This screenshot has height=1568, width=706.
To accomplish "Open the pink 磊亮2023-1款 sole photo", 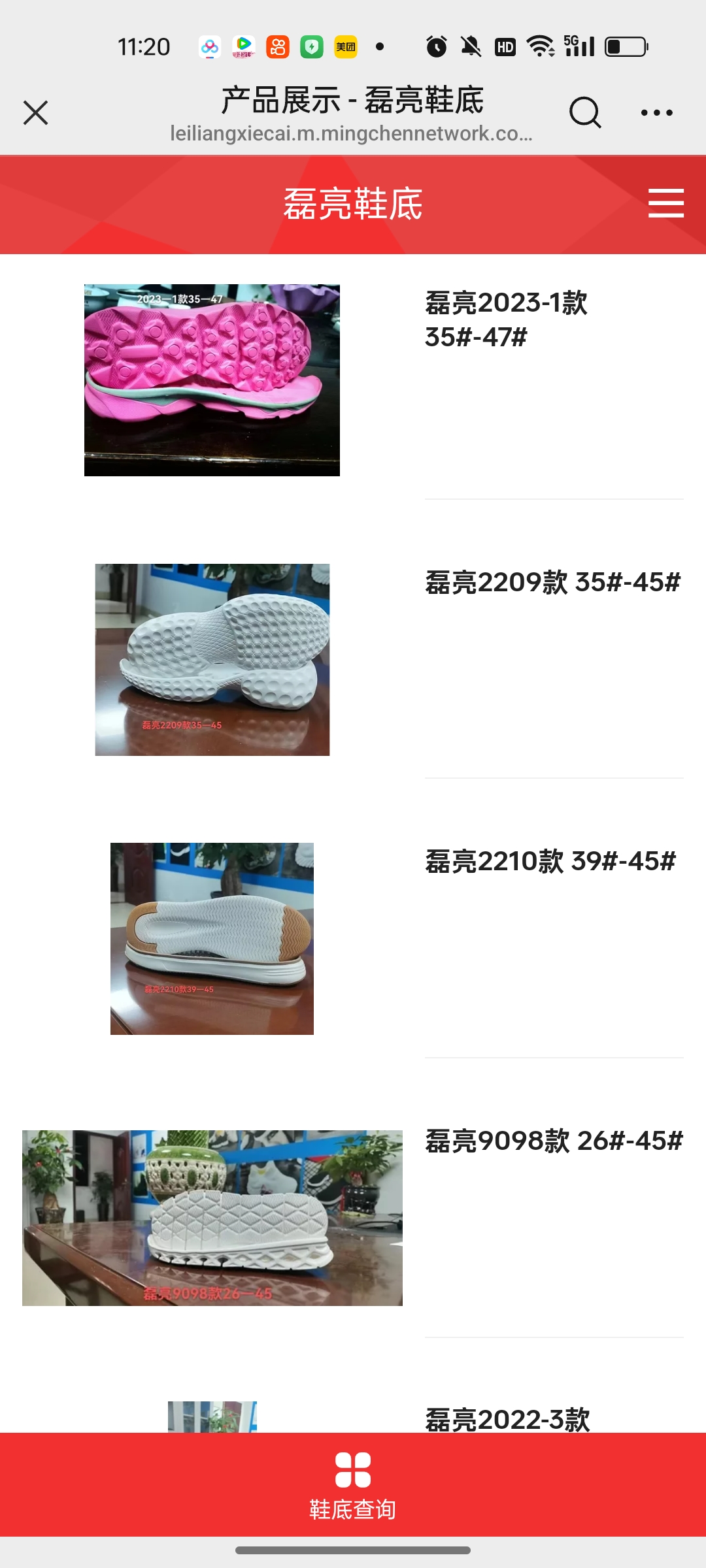I will coord(212,380).
